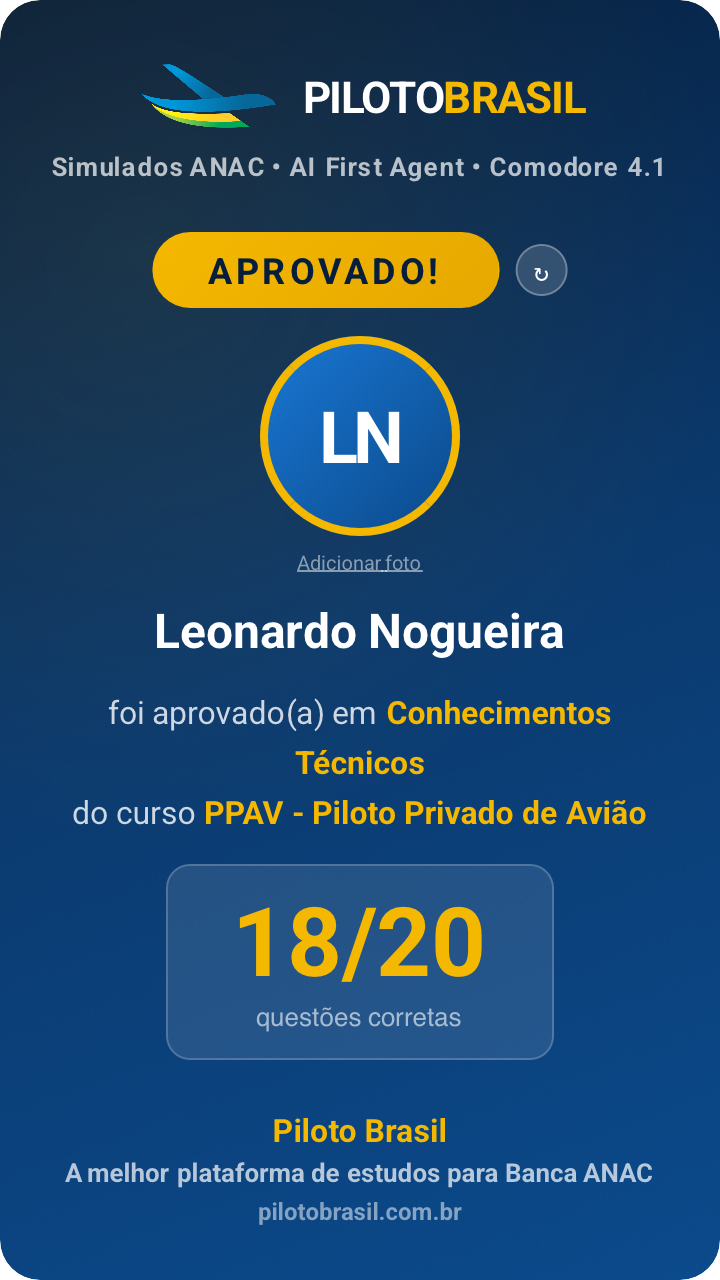Click the Simulados ANAC header subtitle
The image size is (720, 1280).
pyautogui.click(x=155, y=167)
